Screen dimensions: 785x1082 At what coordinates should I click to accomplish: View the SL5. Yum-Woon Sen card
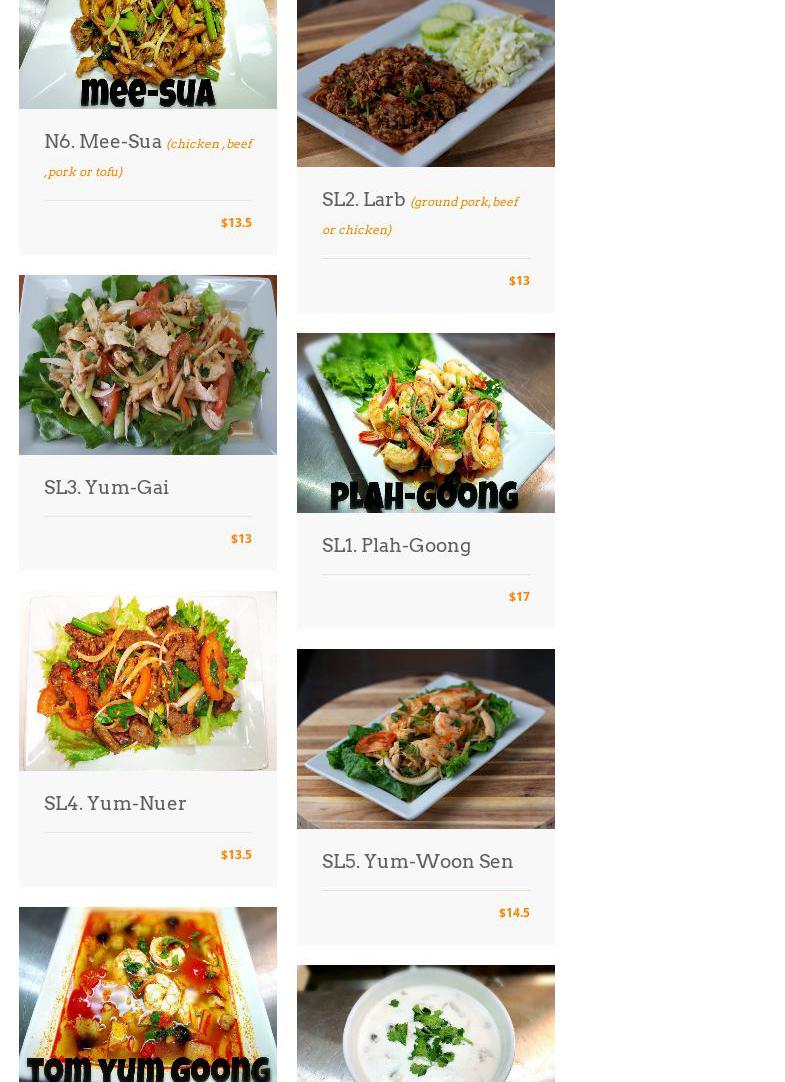pos(417,862)
